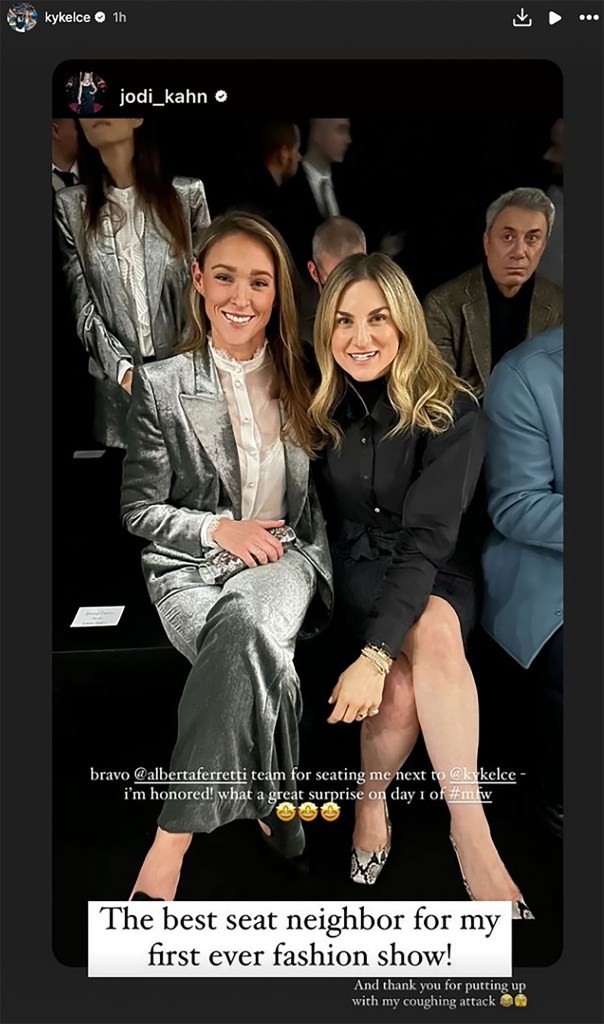Tap kykelce's profile avatar
Viewport: 604px width, 1024px height.
22,17
